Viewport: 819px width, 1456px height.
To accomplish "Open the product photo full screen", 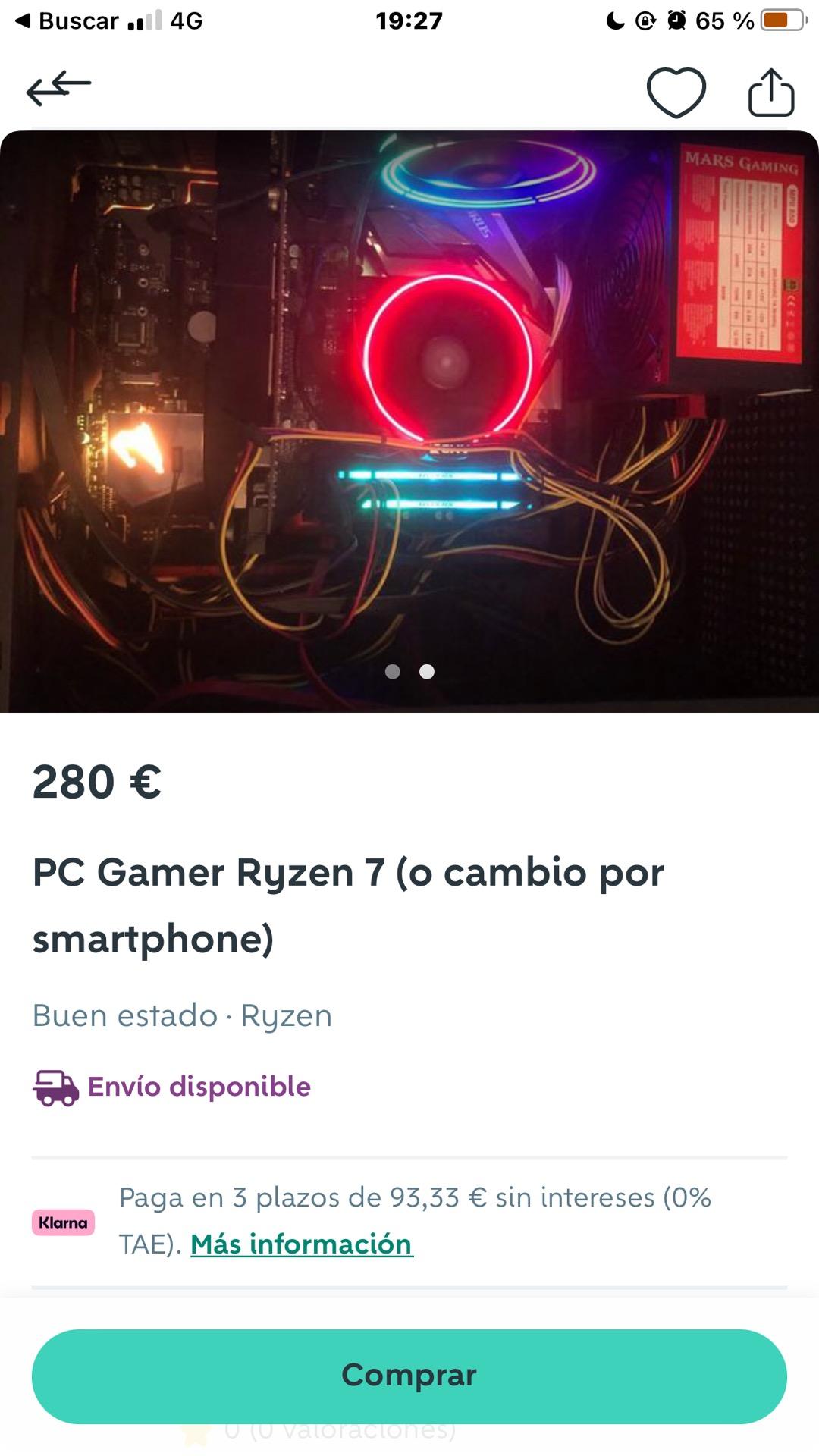I will 409,421.
